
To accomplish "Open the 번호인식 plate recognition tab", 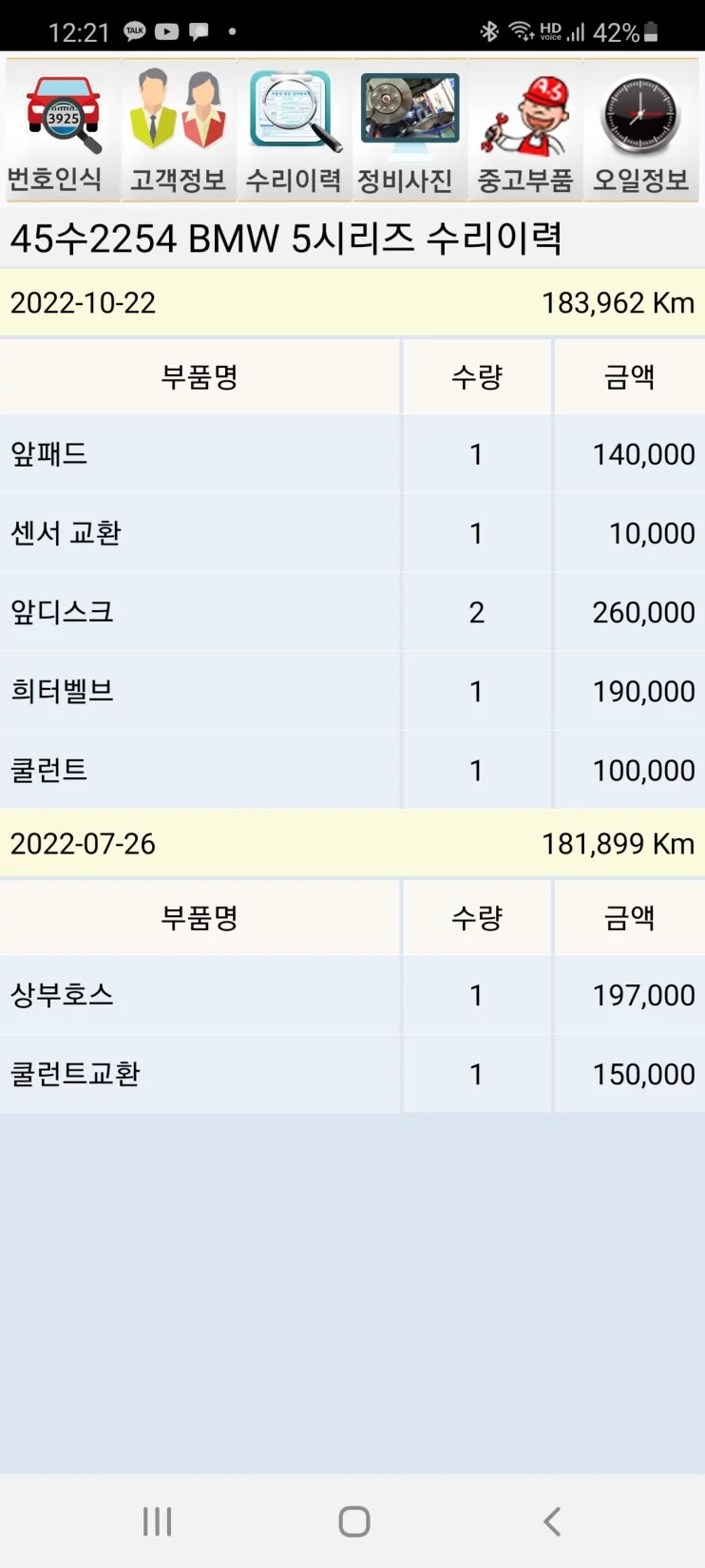I will coord(63,131).
